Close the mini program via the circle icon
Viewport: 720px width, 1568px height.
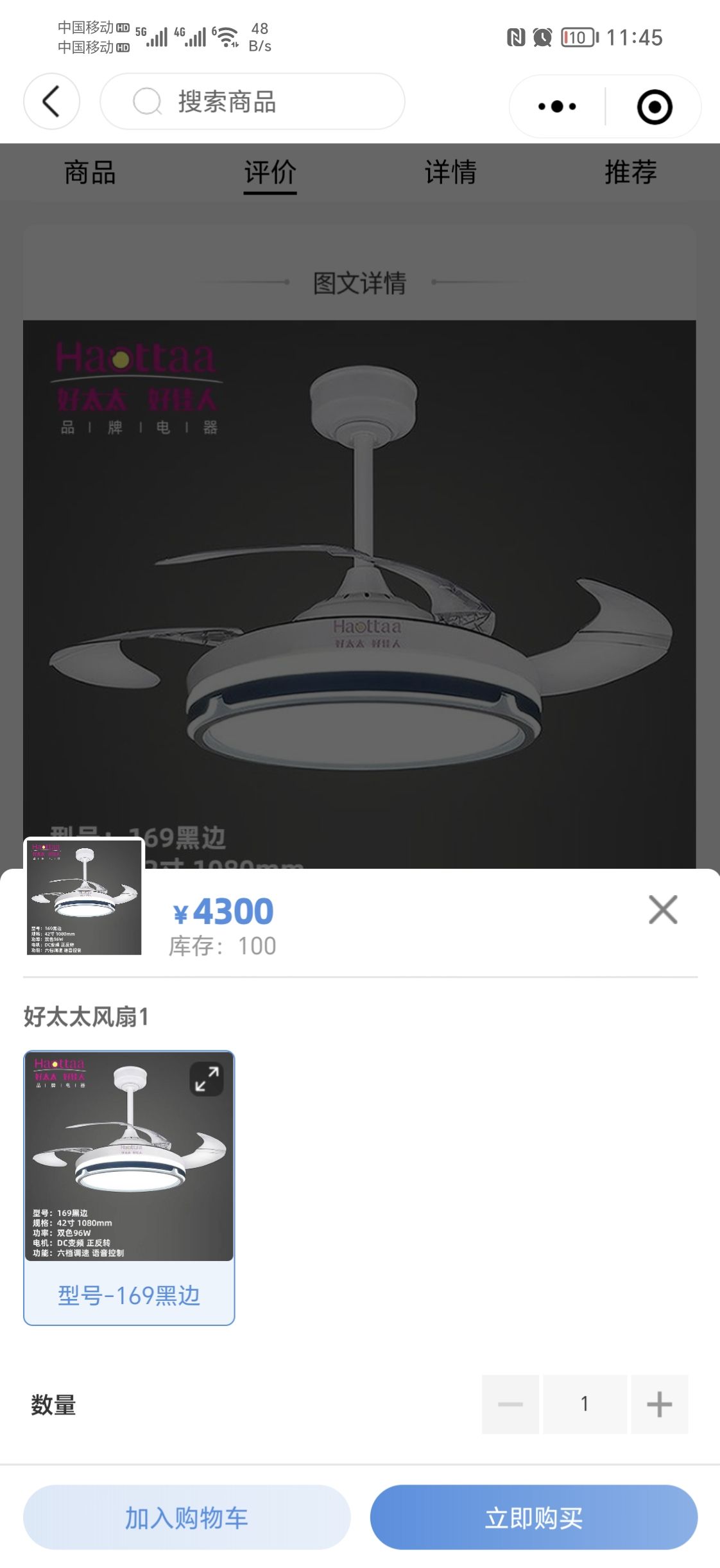coord(654,107)
